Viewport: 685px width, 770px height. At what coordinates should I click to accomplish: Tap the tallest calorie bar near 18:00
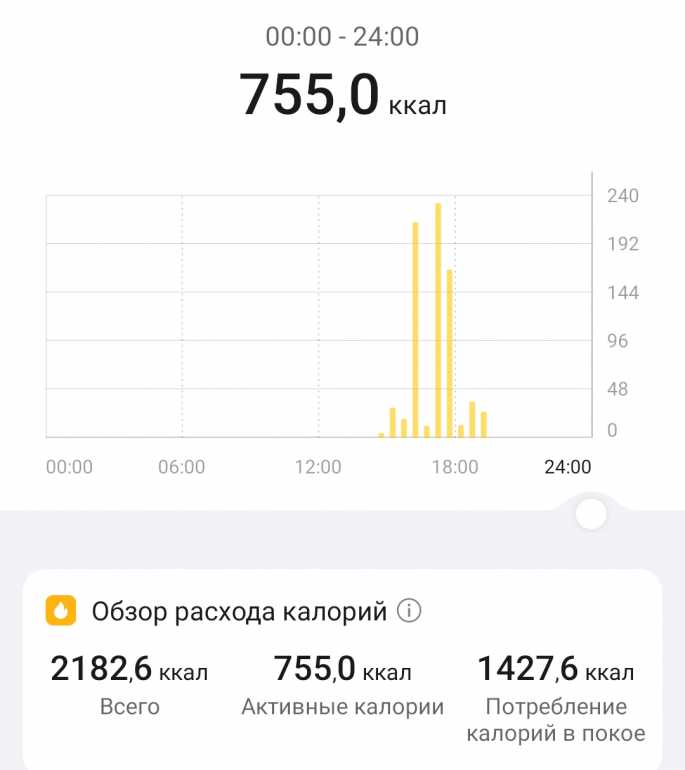tap(438, 320)
